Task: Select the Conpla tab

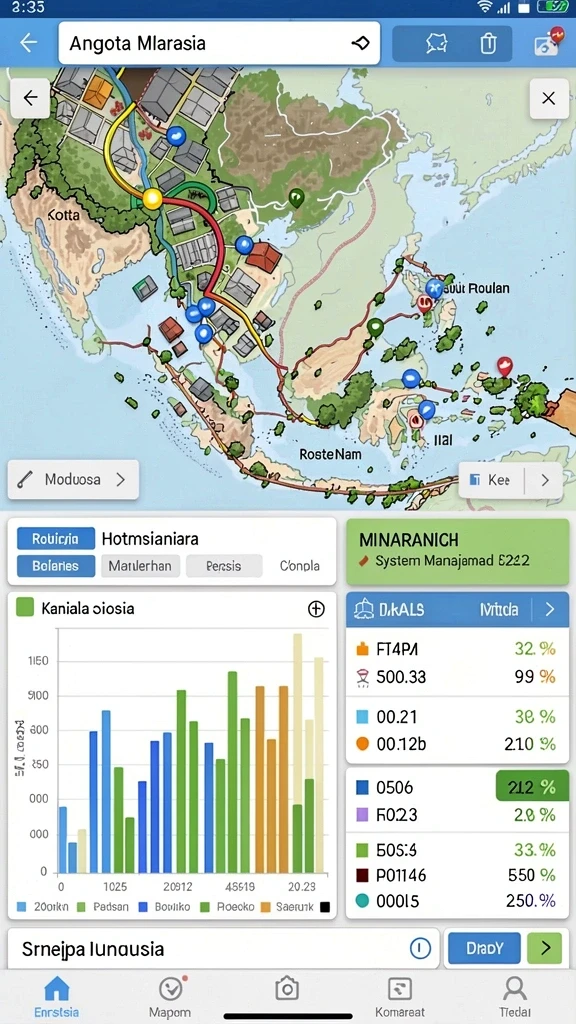Action: pyautogui.click(x=299, y=566)
